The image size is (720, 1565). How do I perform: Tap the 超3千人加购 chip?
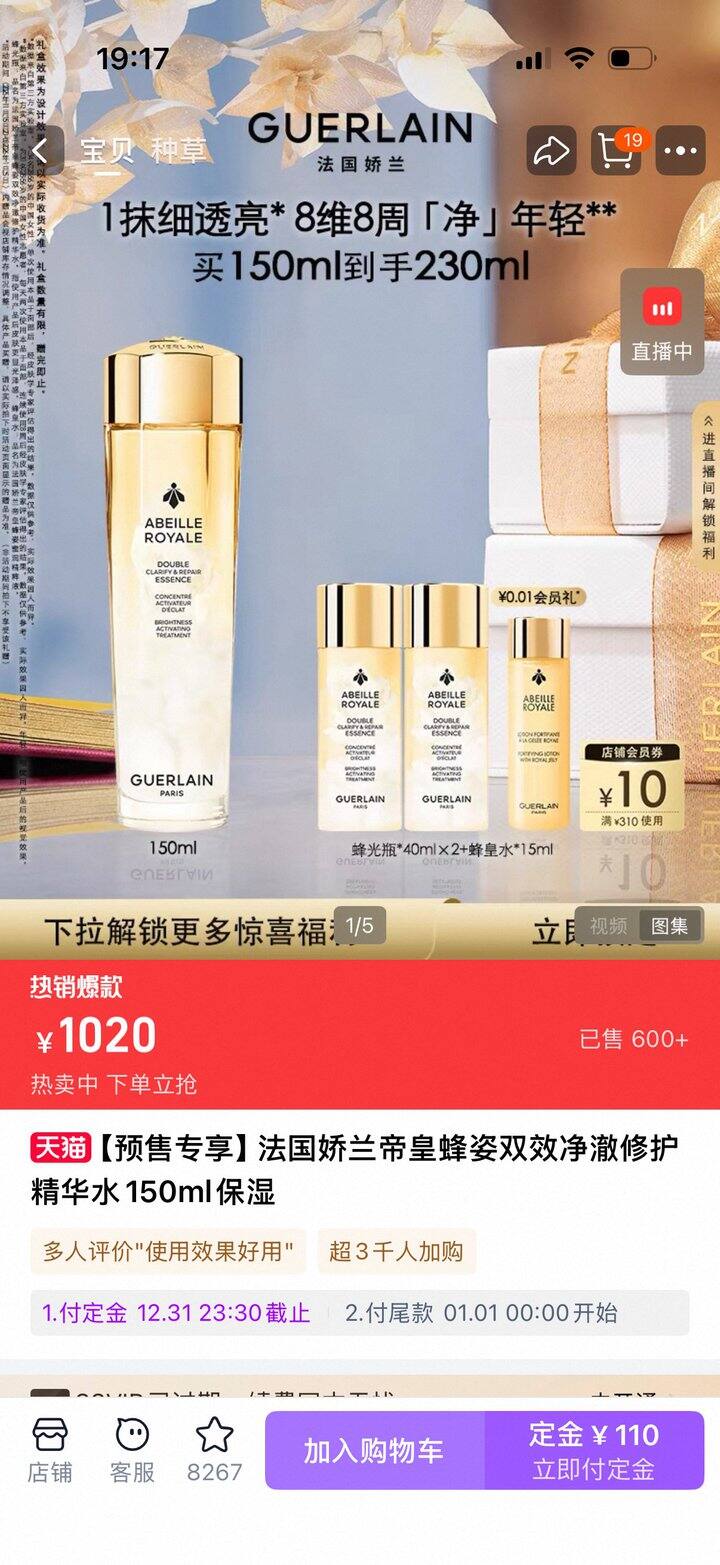[x=396, y=1251]
